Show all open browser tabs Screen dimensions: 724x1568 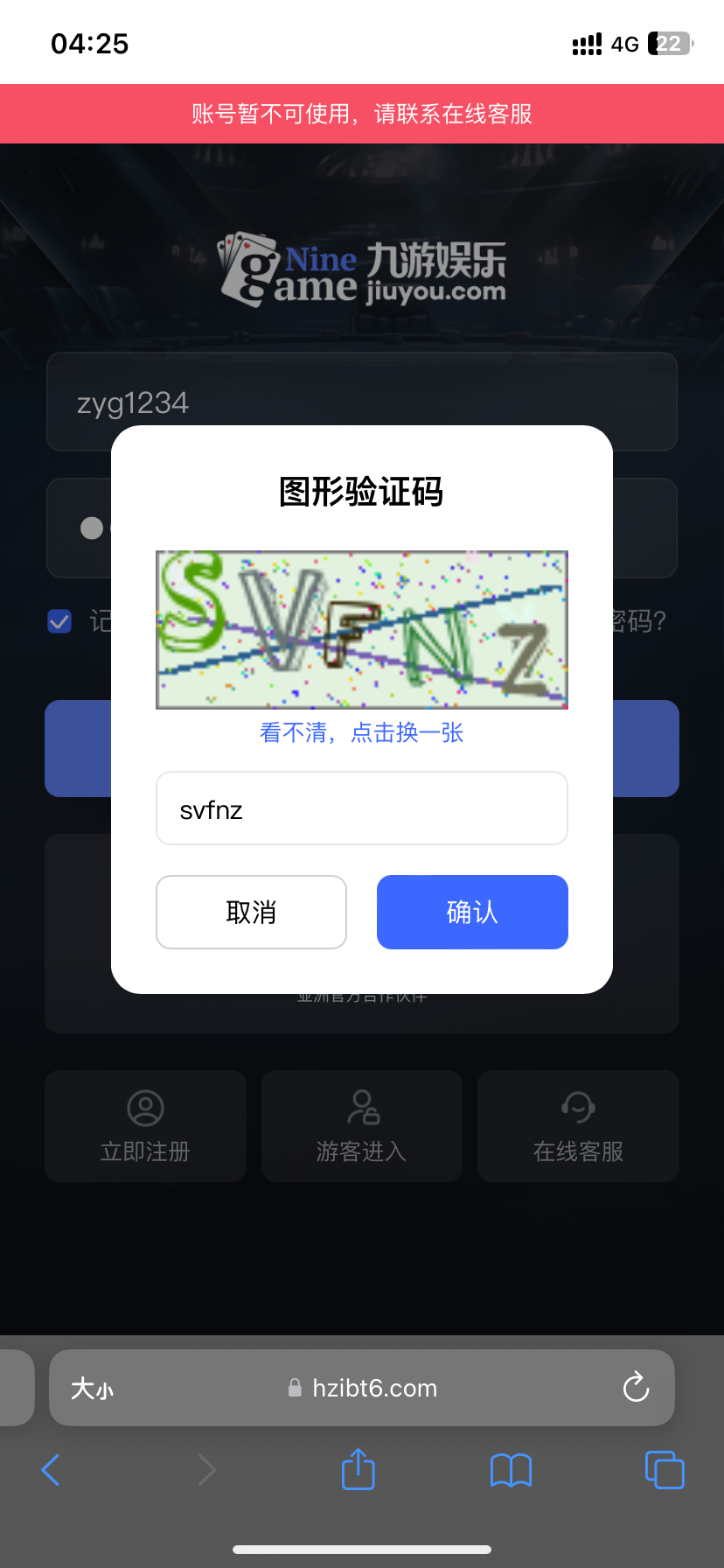click(x=665, y=1470)
